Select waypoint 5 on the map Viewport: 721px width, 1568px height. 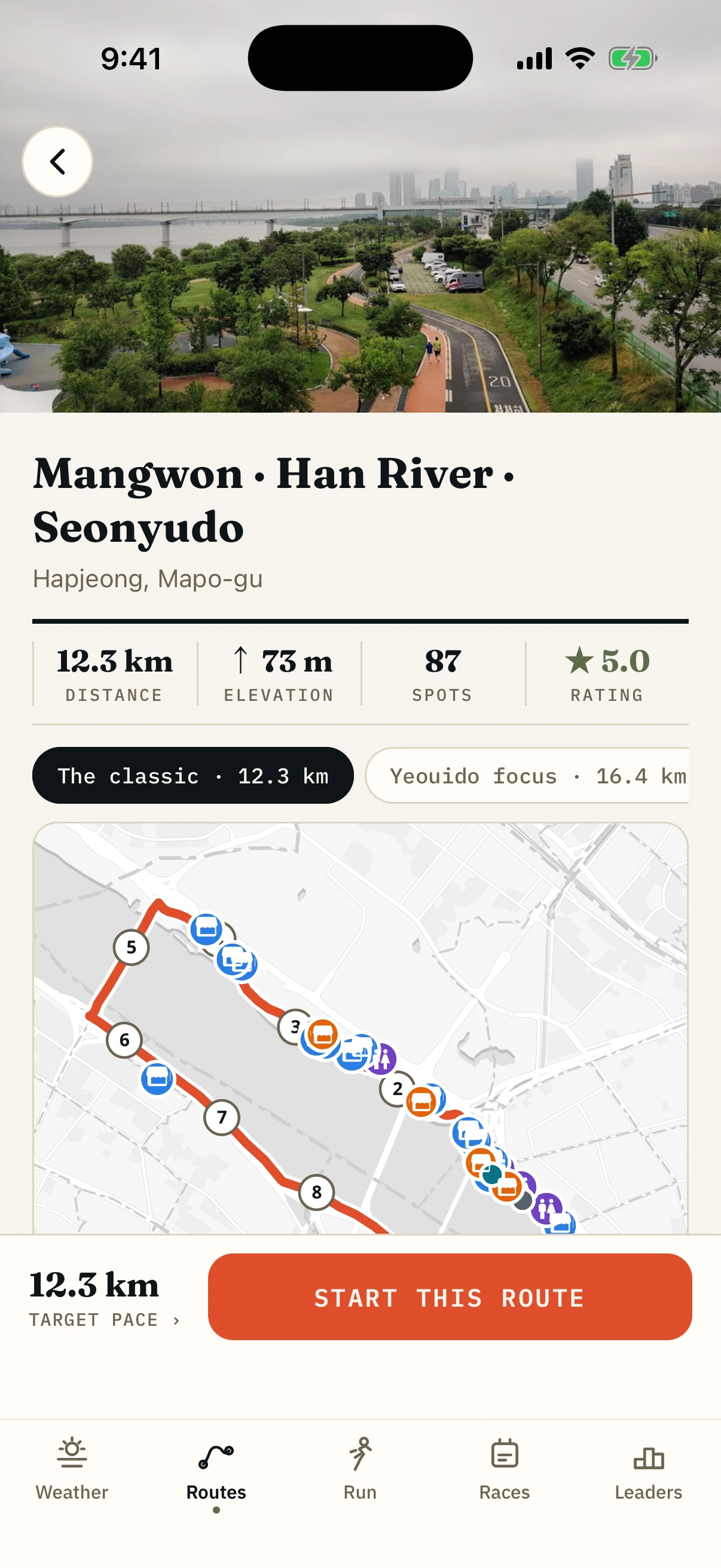(x=131, y=947)
